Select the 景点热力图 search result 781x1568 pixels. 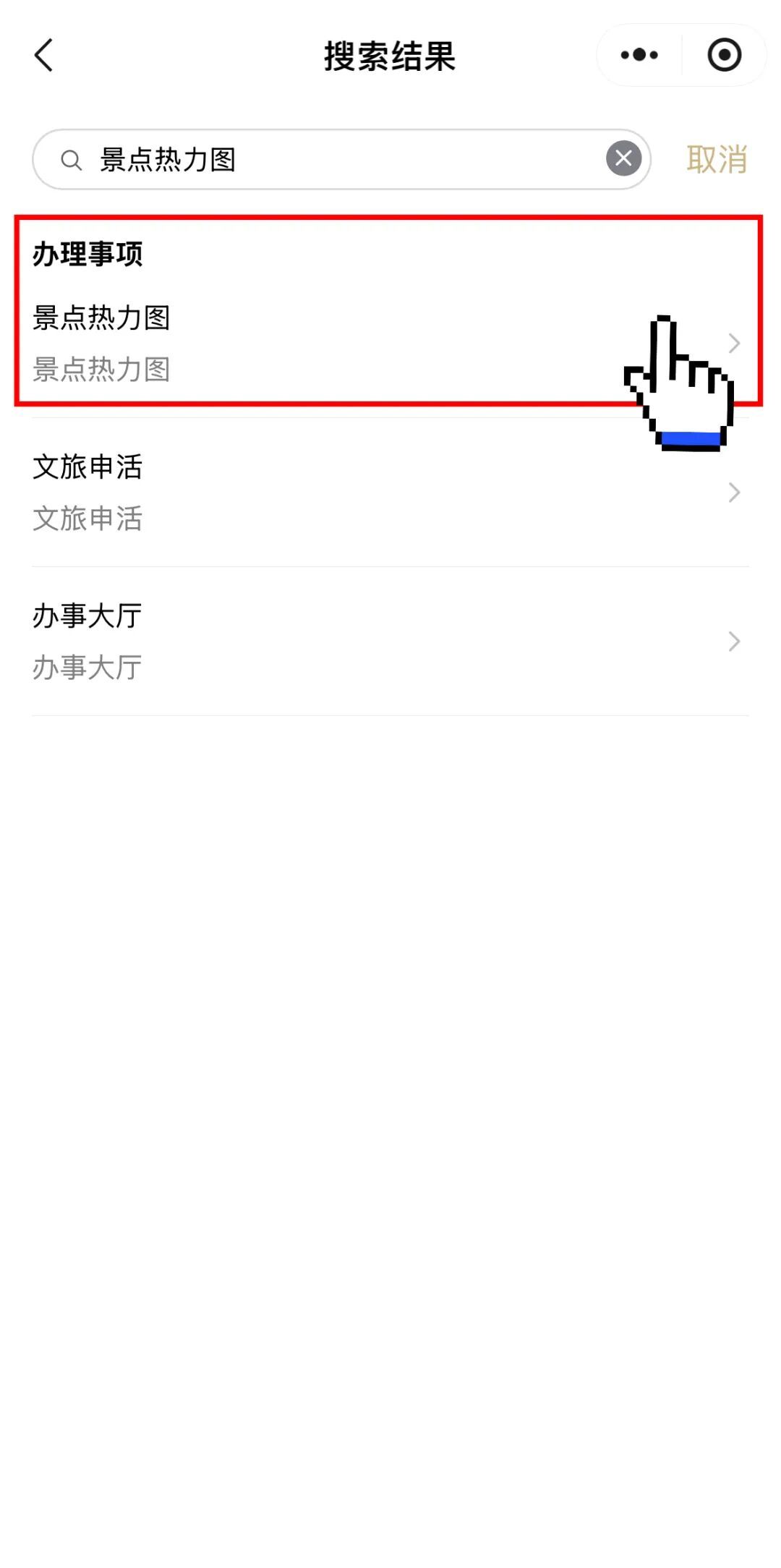coord(289,317)
